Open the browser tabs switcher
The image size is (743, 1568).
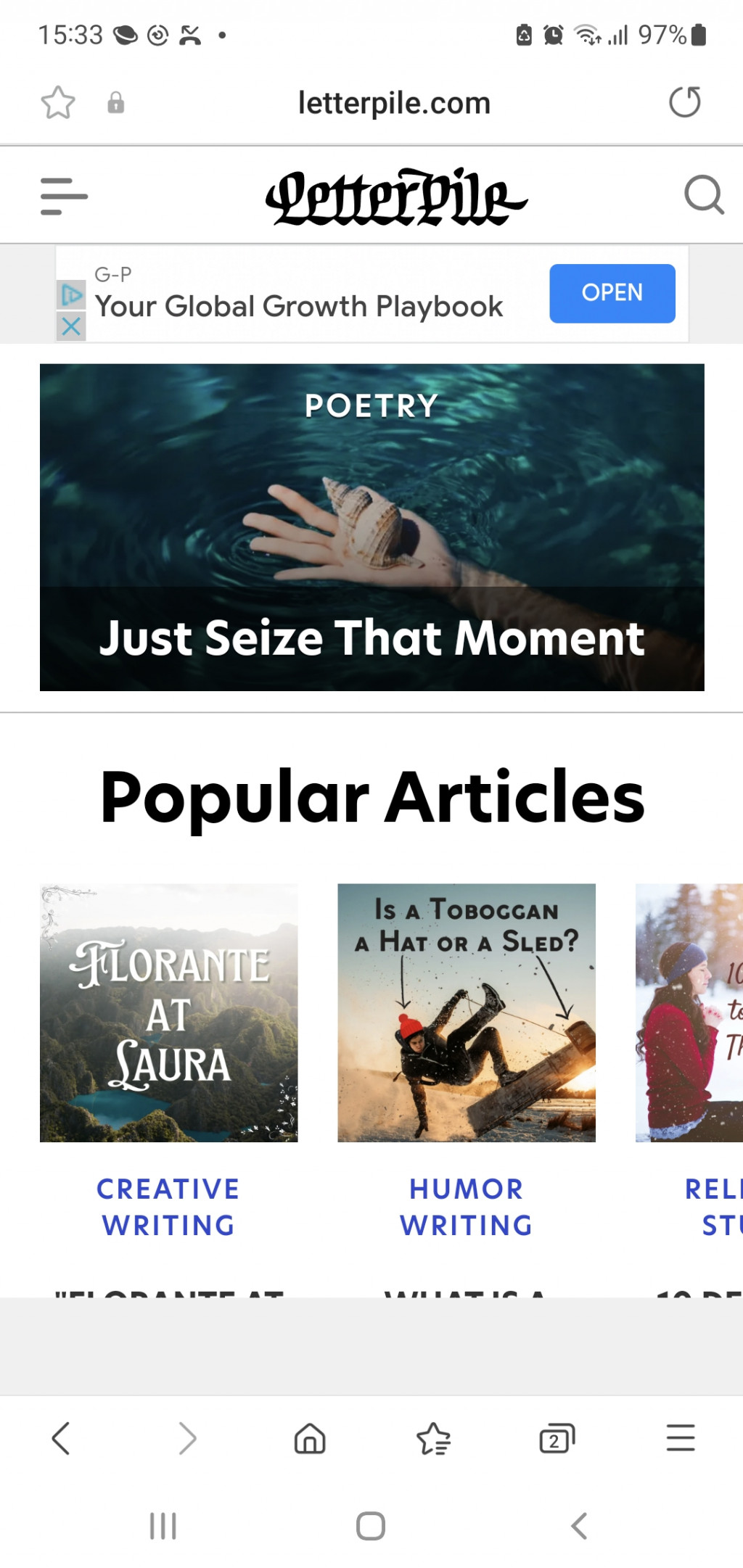coord(557,1438)
